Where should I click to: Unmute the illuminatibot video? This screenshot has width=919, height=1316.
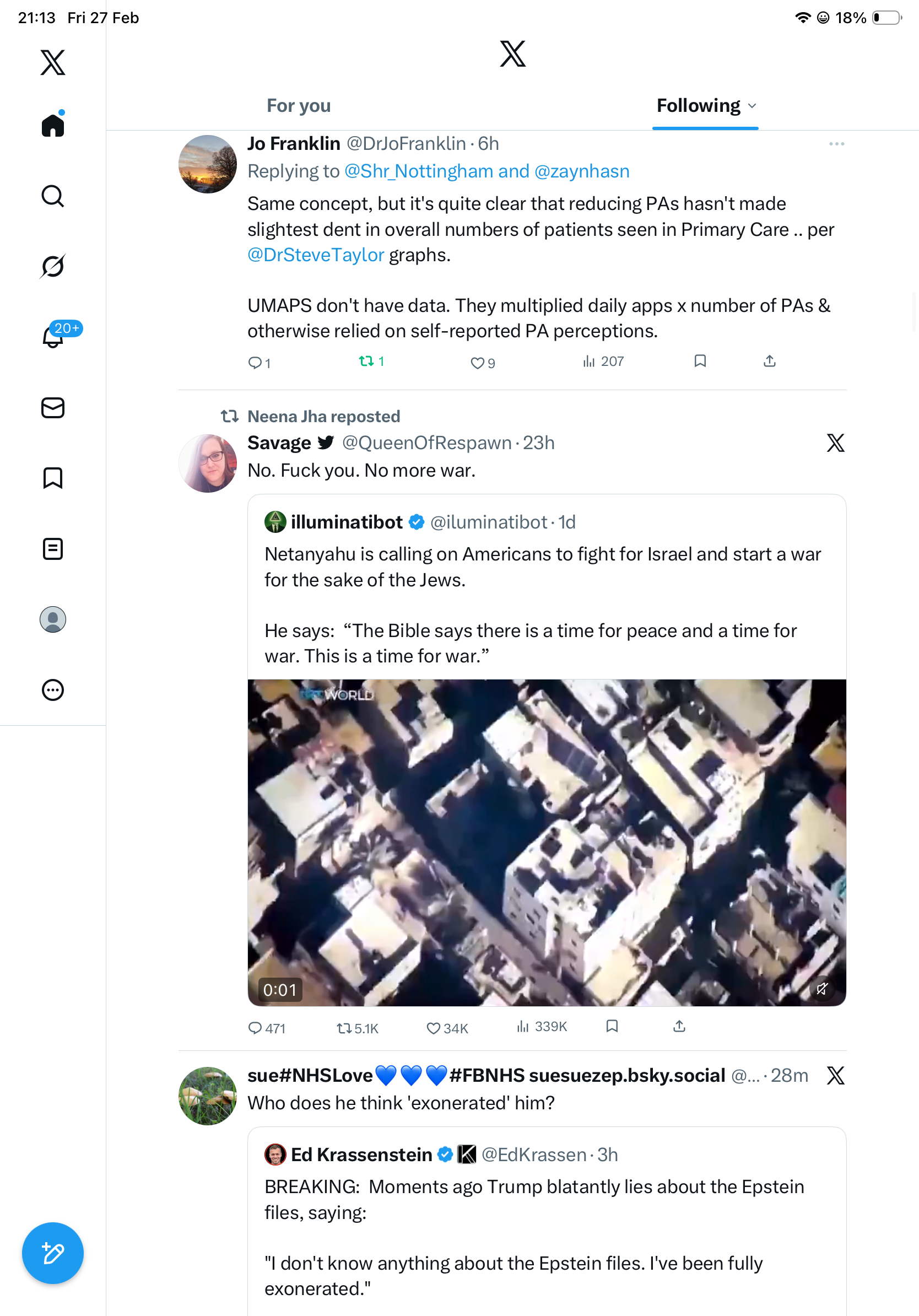821,988
